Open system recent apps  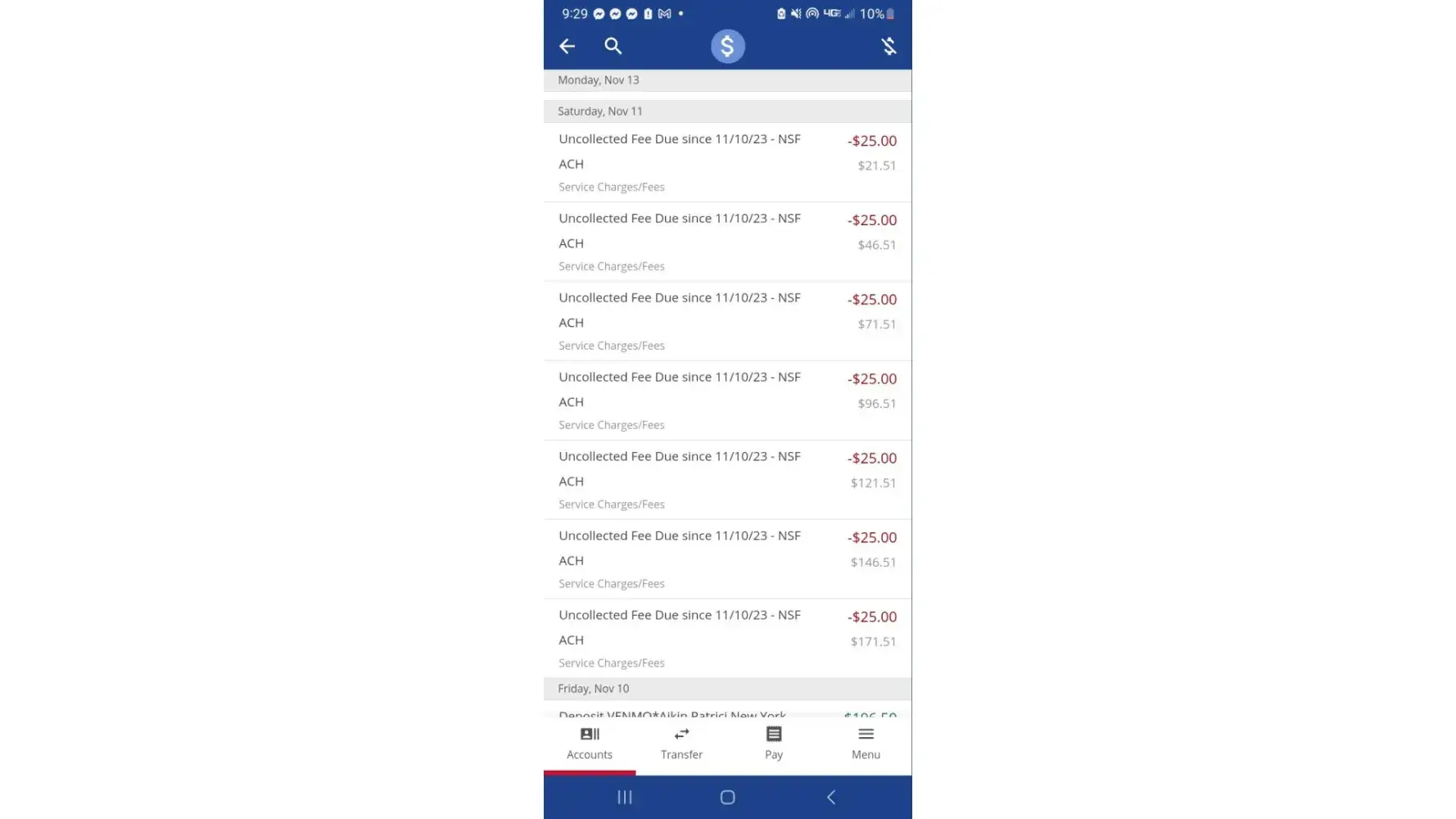click(x=625, y=797)
